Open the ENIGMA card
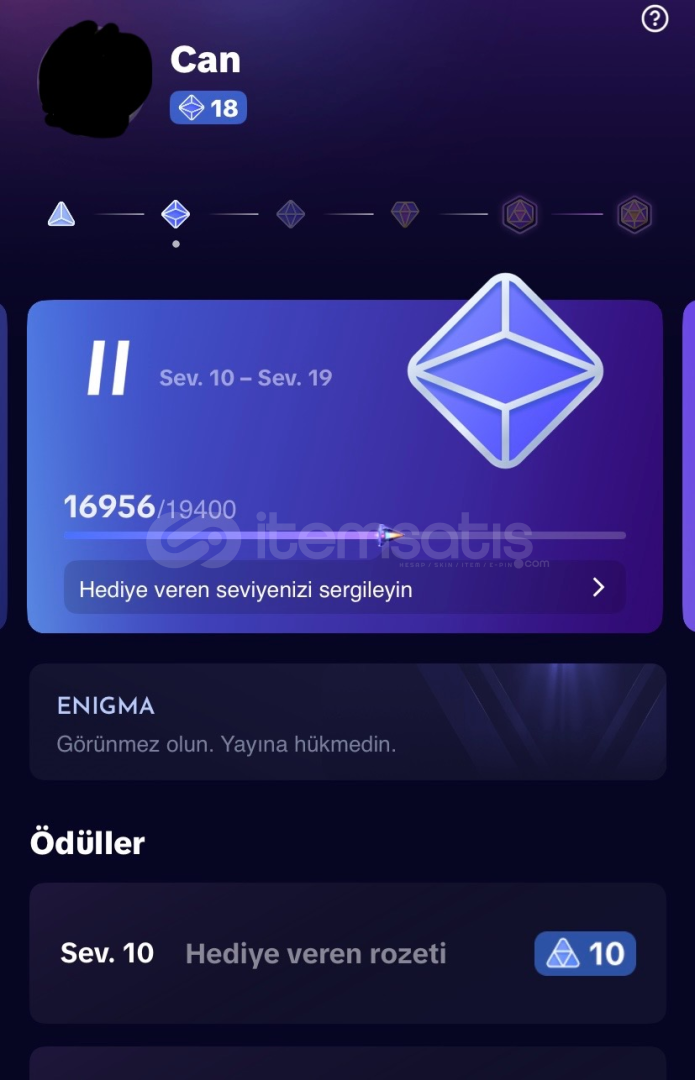Image resolution: width=695 pixels, height=1080 pixels. point(347,722)
